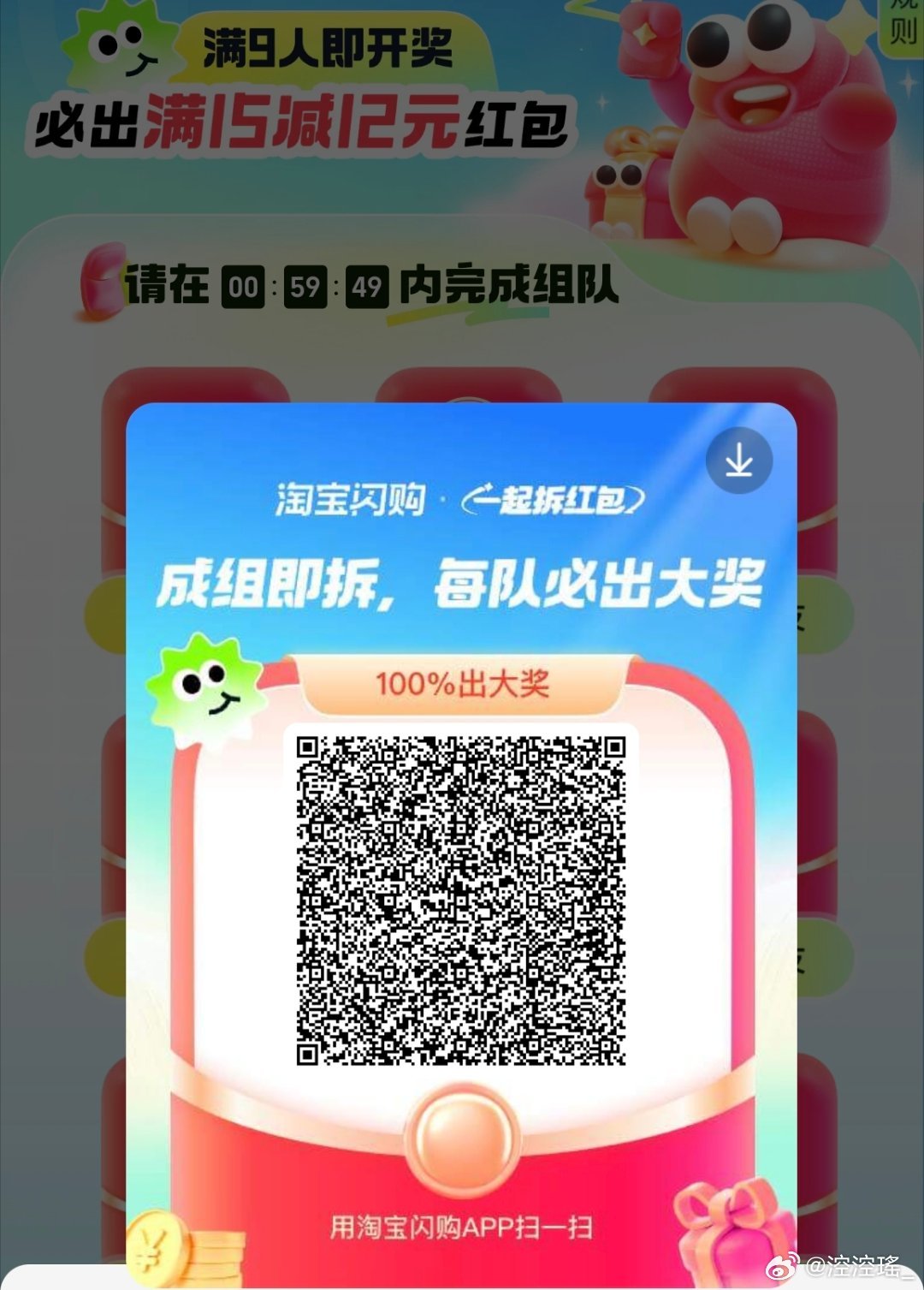Save the share card via download icon
Screen dimensions: 924x1290
738,461
